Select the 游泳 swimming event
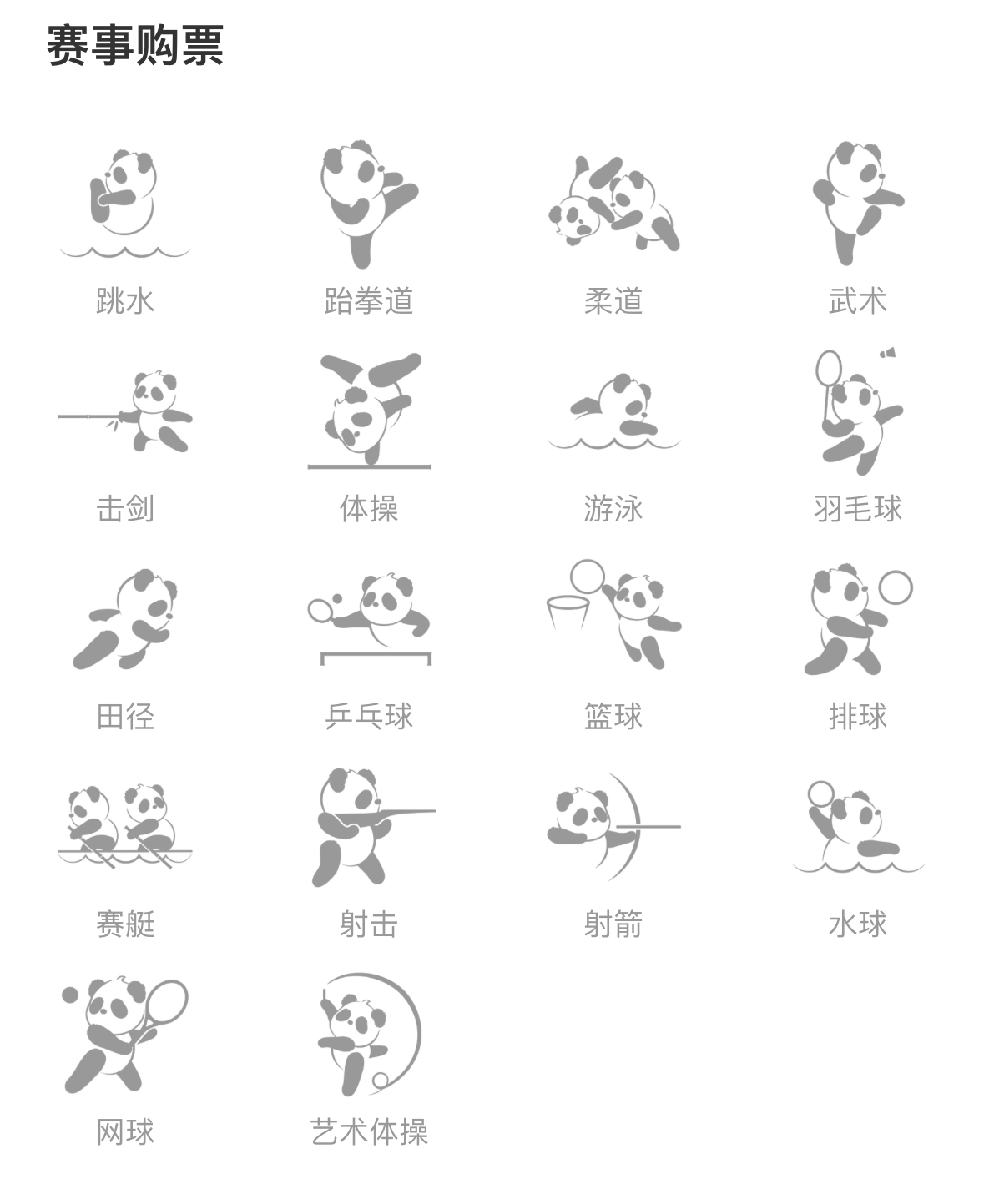The width and height of the screenshot is (984, 1204). point(613,413)
